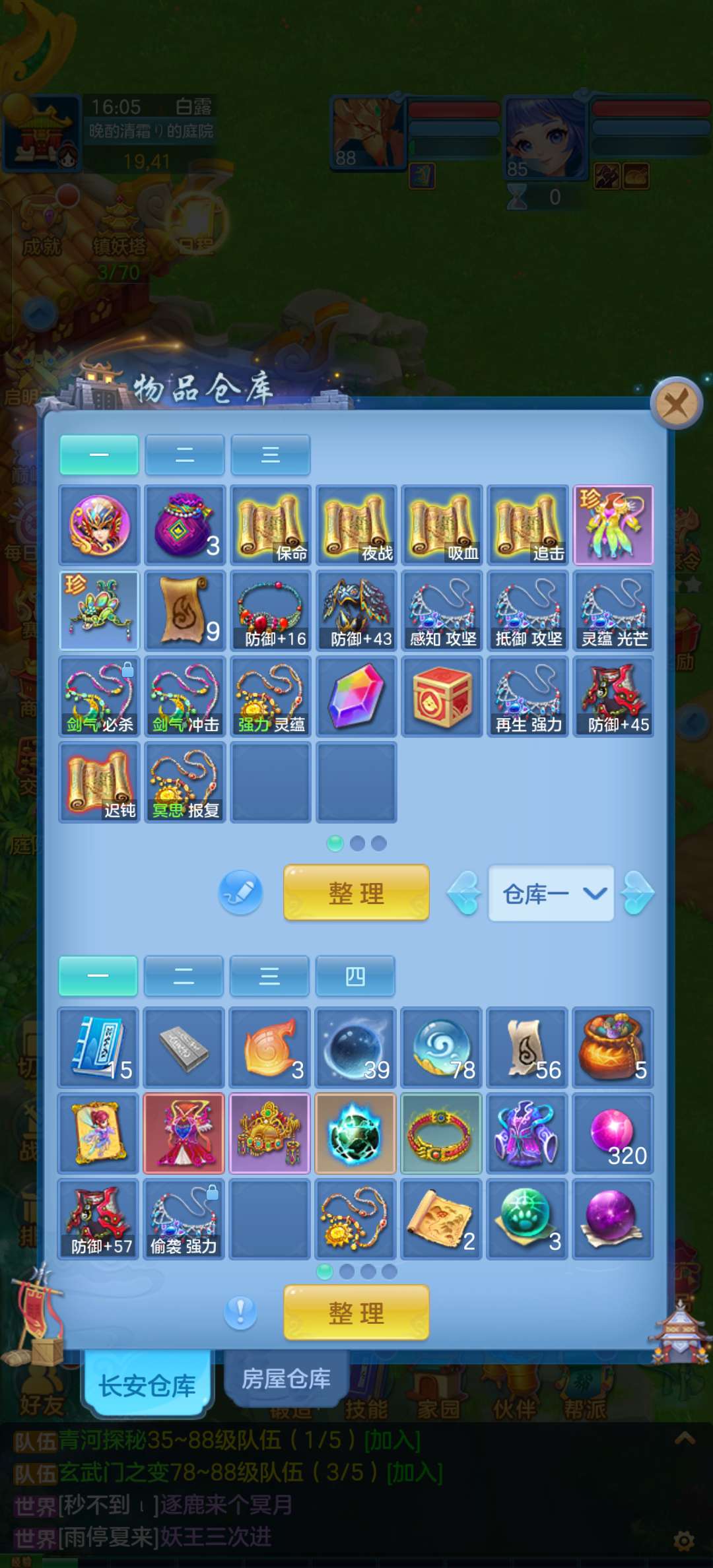Tap the rename pencil icon
The width and height of the screenshot is (713, 1568).
pyautogui.click(x=241, y=892)
